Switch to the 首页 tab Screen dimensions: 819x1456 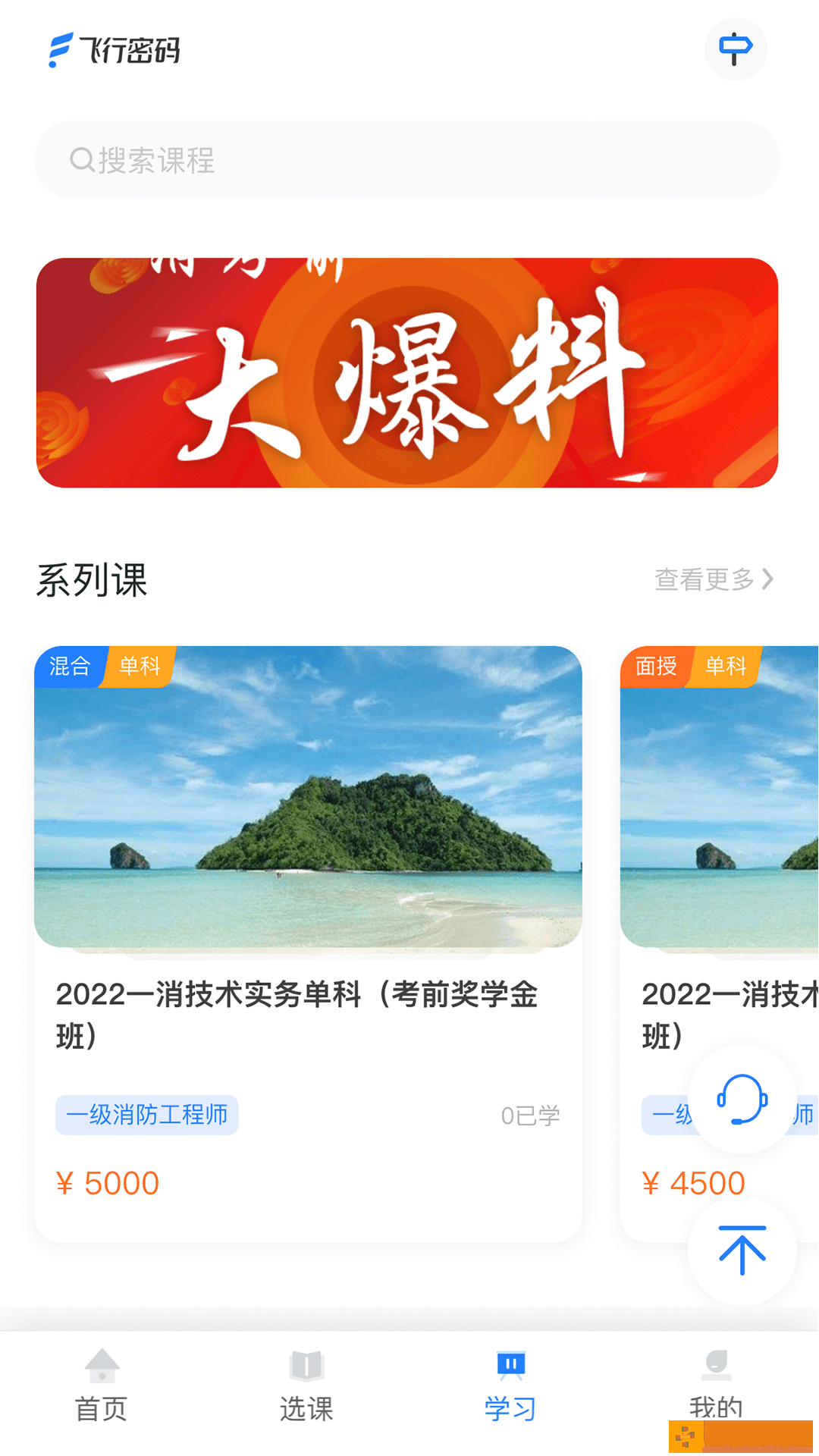pos(102,1386)
